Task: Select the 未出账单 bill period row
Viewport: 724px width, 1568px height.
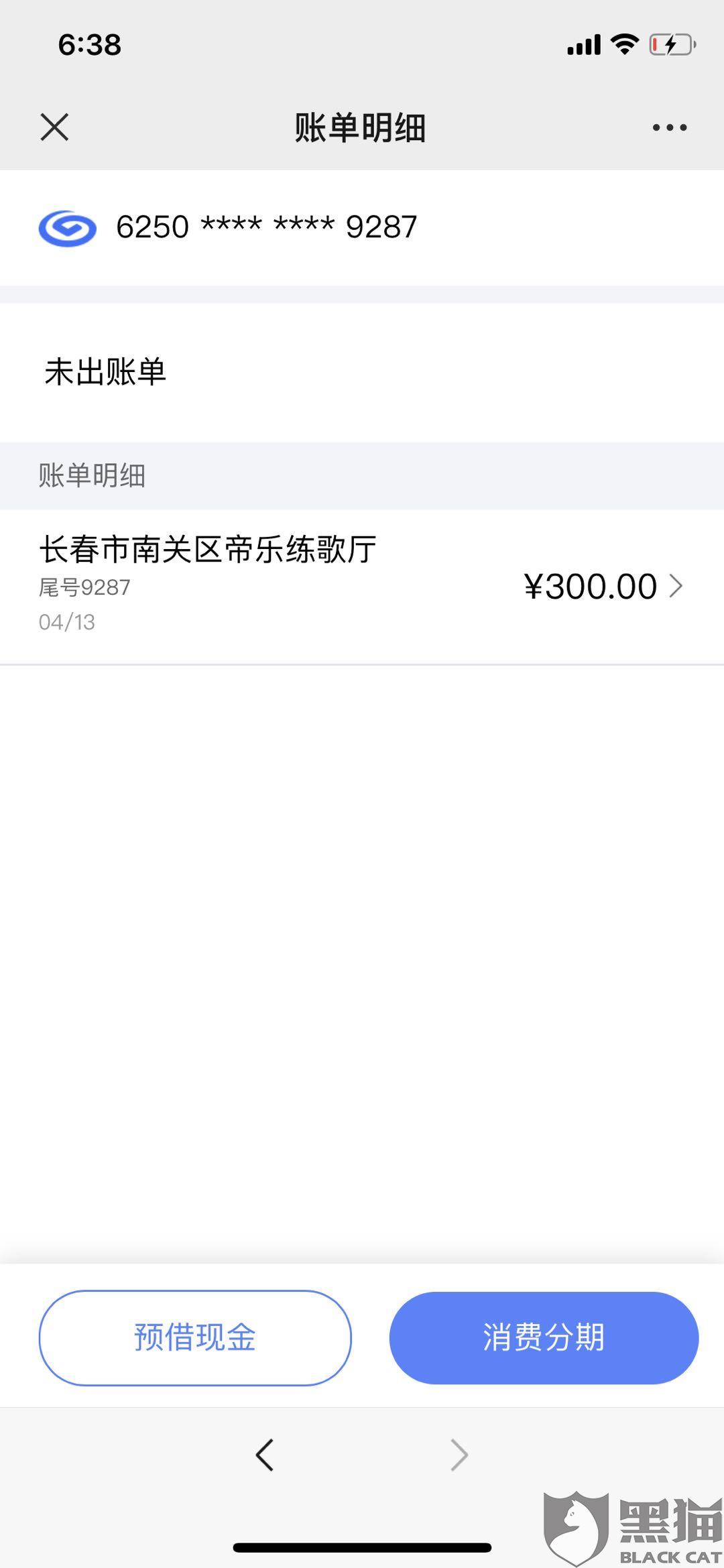Action: [x=362, y=372]
